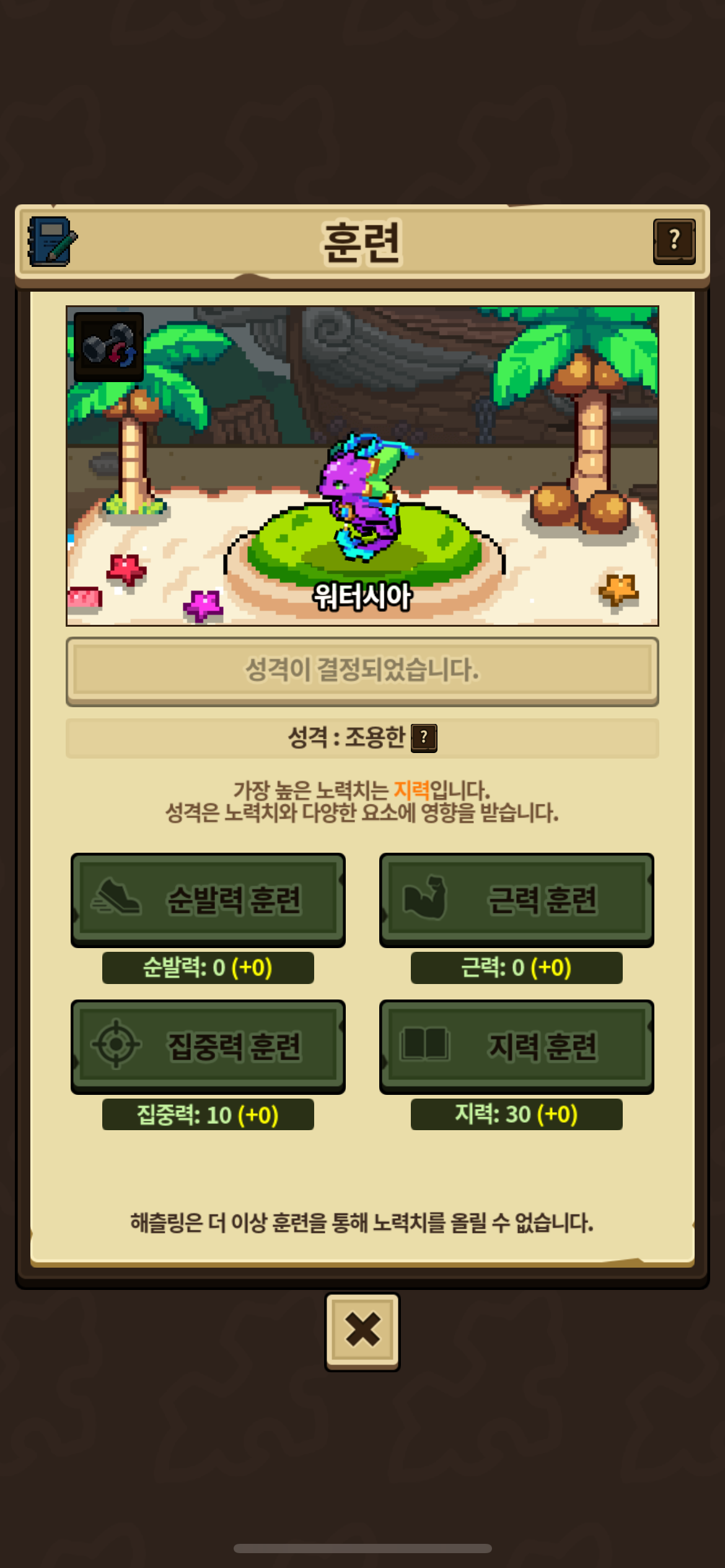Select 순발력 훈련 button
Screen dimensions: 725x1568
pos(208,899)
